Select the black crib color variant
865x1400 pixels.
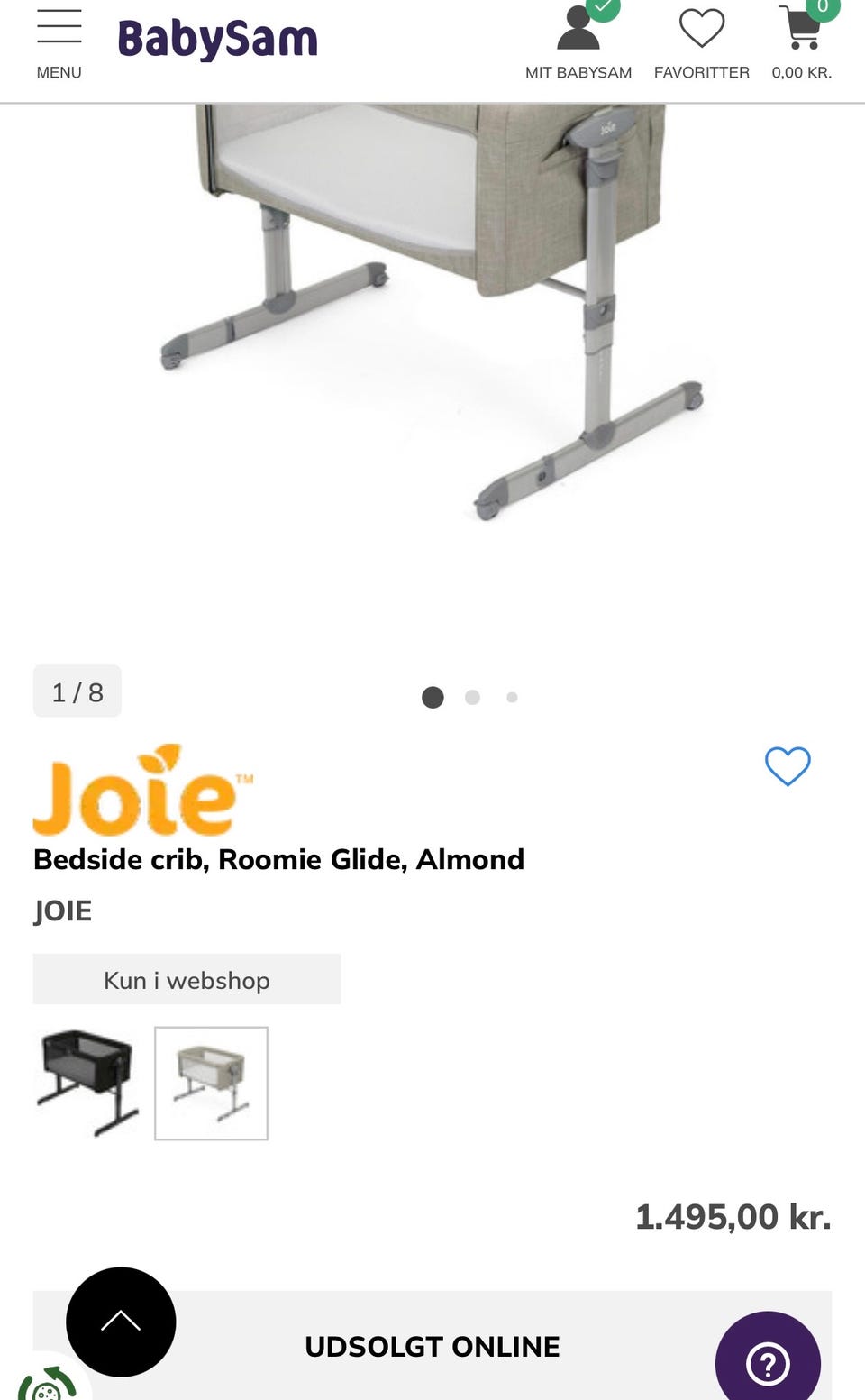86,1083
